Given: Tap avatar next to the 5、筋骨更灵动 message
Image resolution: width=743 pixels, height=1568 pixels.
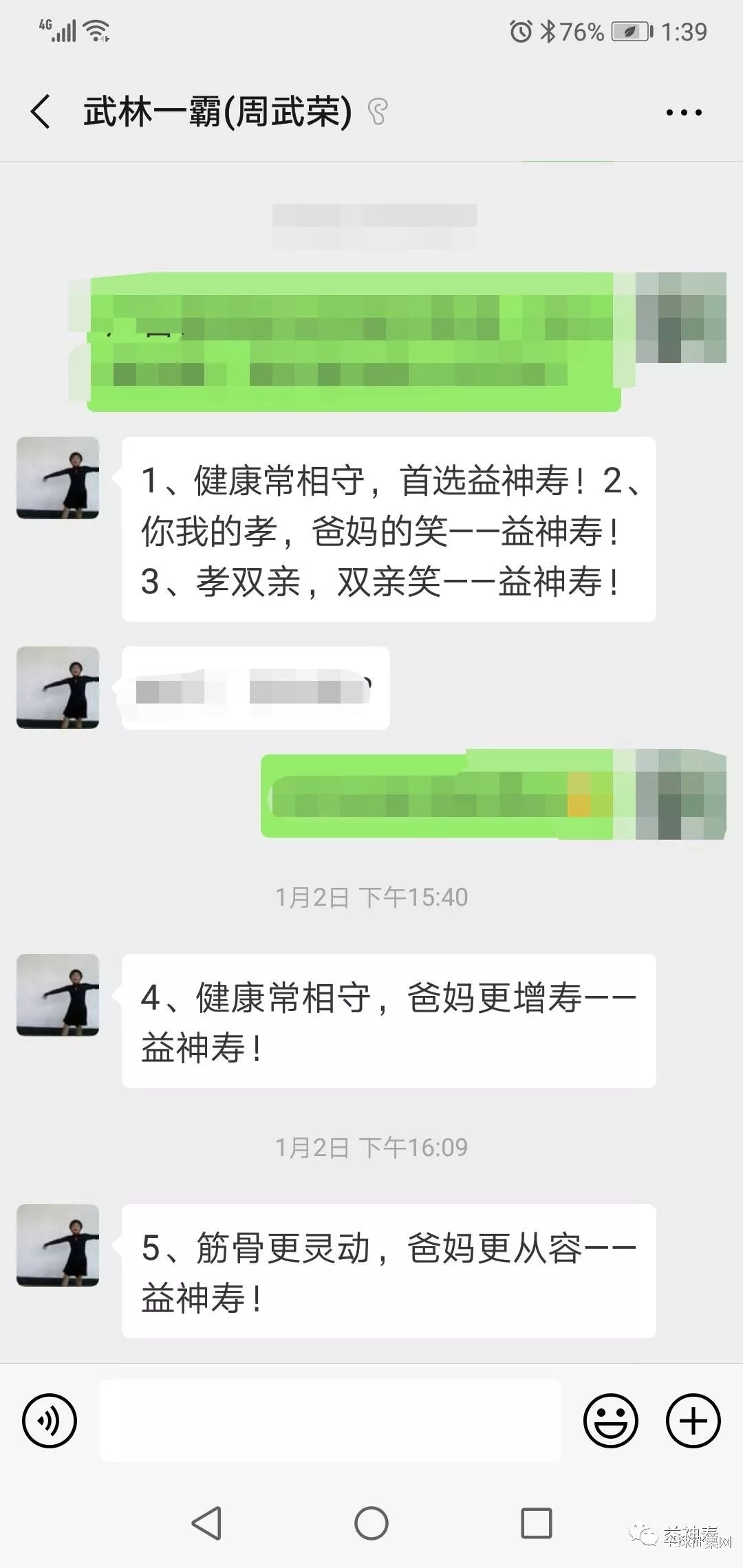Looking at the screenshot, I should pos(58,1245).
